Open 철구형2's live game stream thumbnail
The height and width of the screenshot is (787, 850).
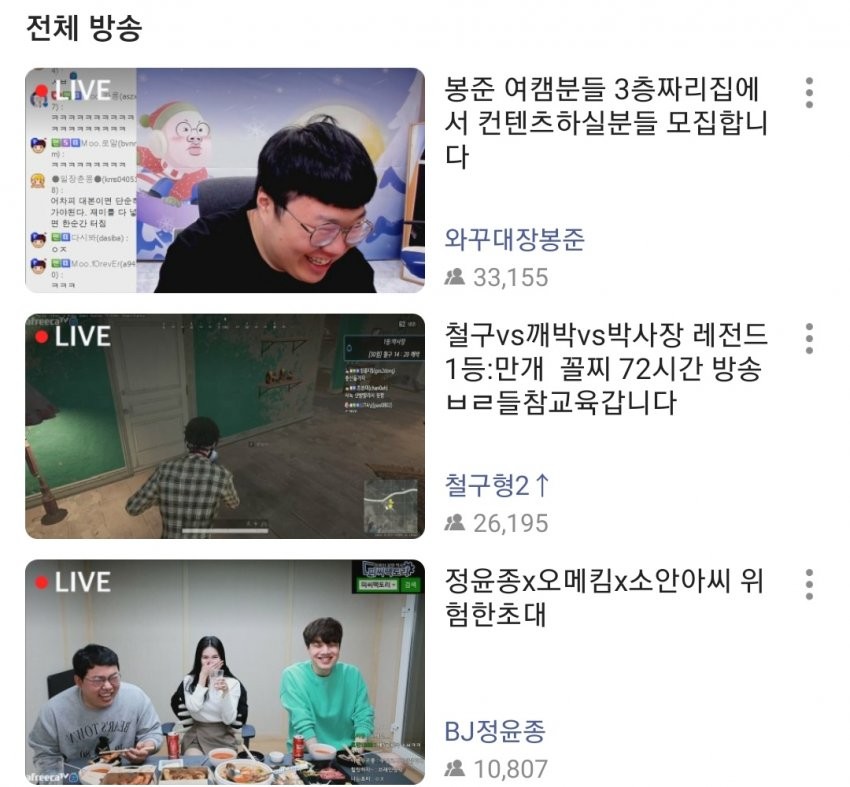(x=225, y=426)
